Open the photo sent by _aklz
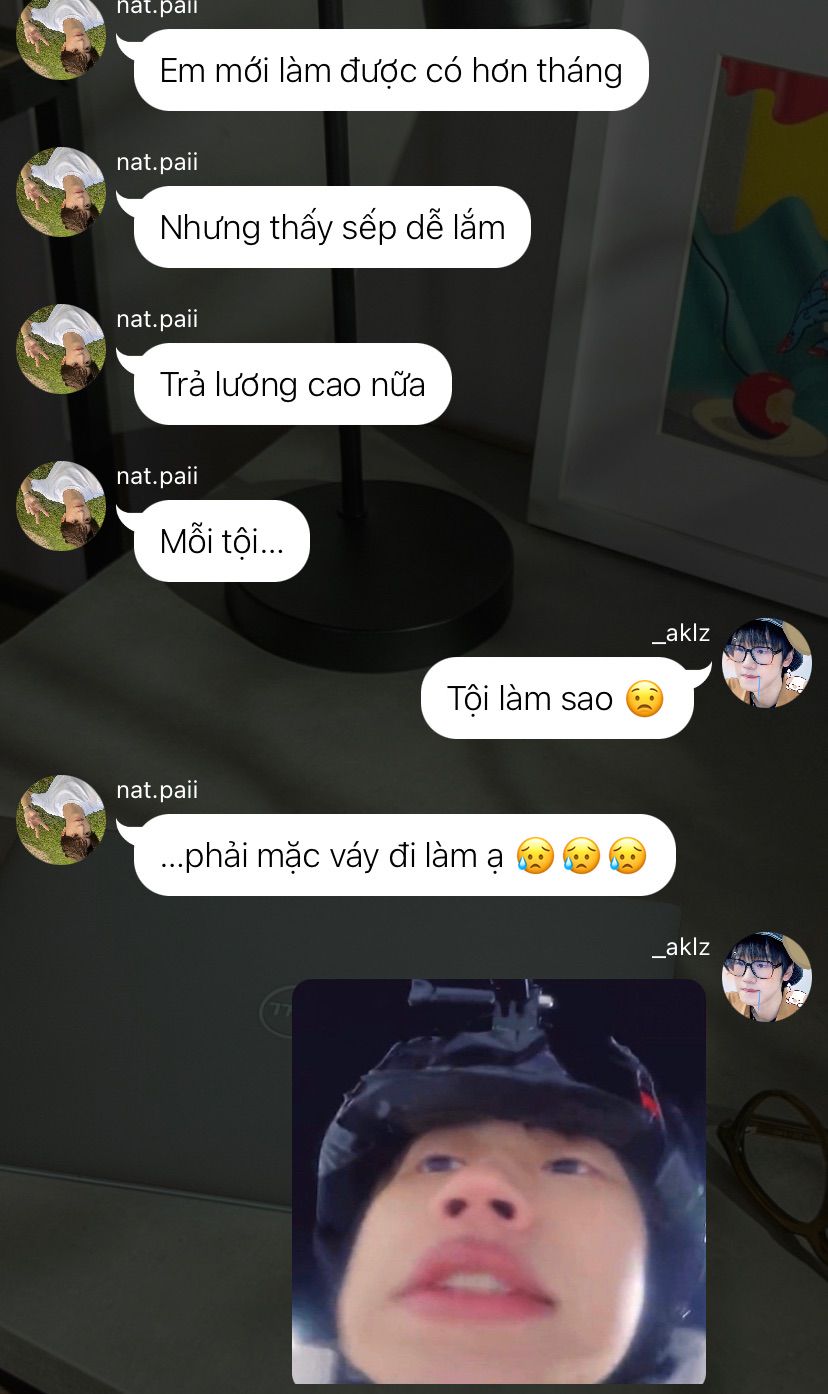 498,1180
